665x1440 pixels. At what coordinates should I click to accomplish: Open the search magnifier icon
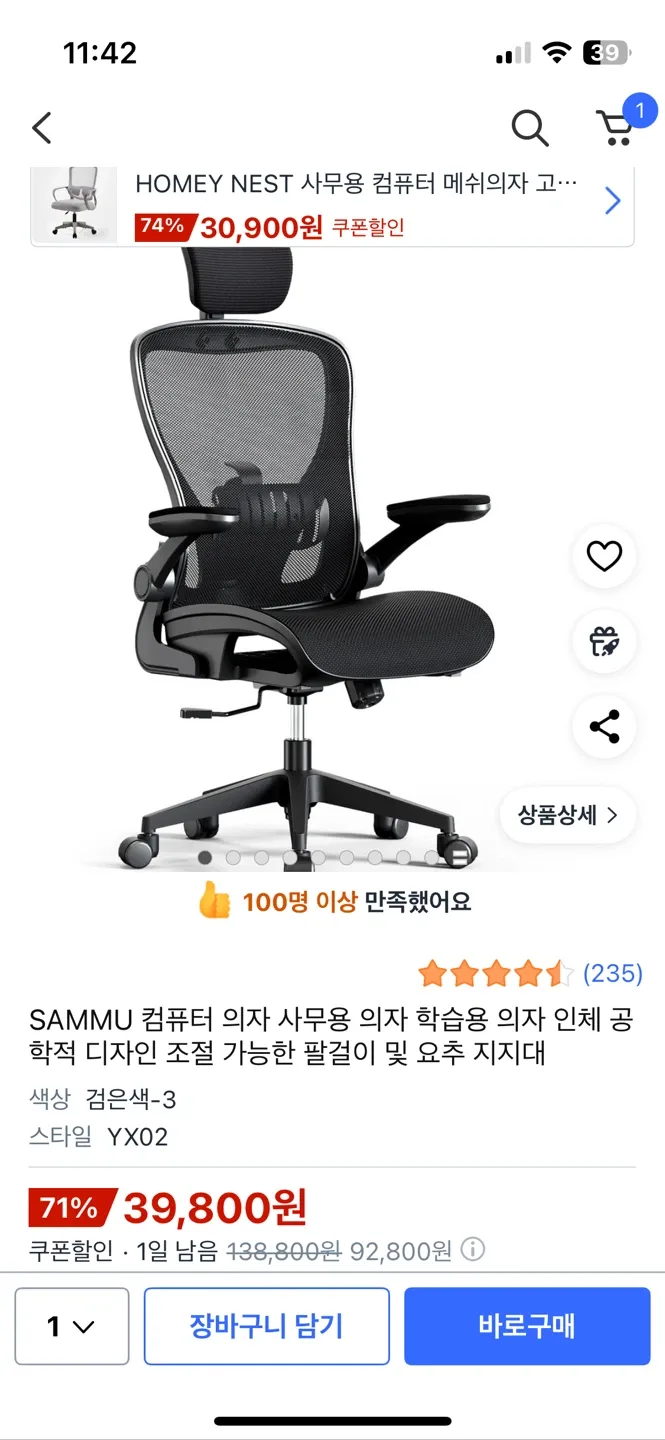[529, 128]
